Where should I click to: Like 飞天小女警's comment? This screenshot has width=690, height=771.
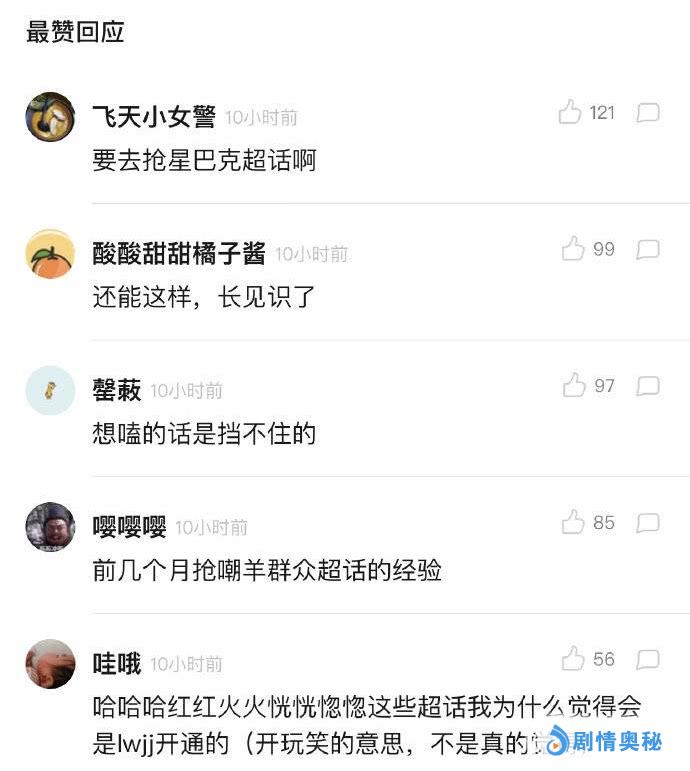point(570,112)
